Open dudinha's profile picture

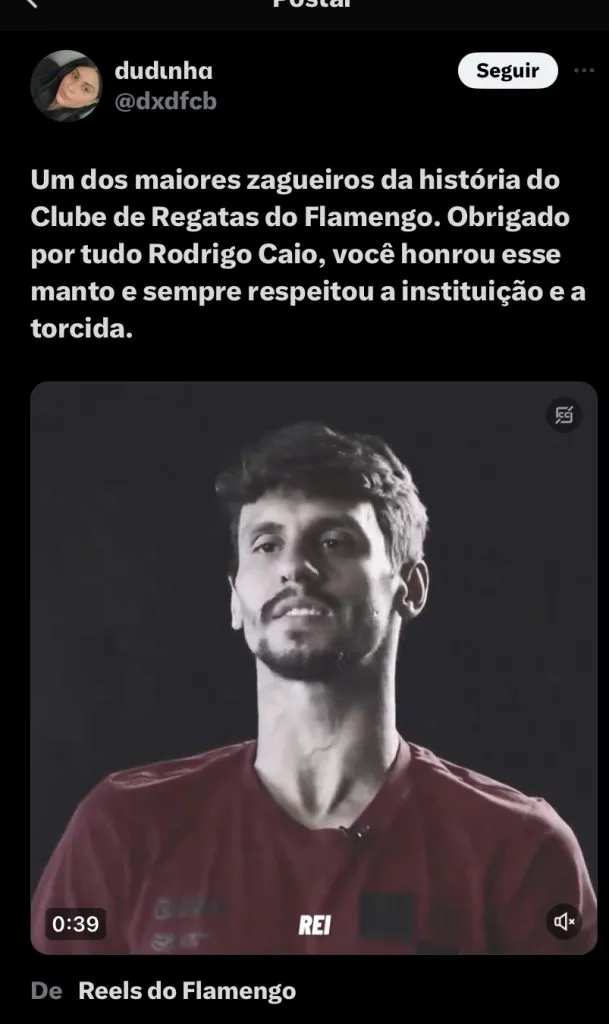66,85
